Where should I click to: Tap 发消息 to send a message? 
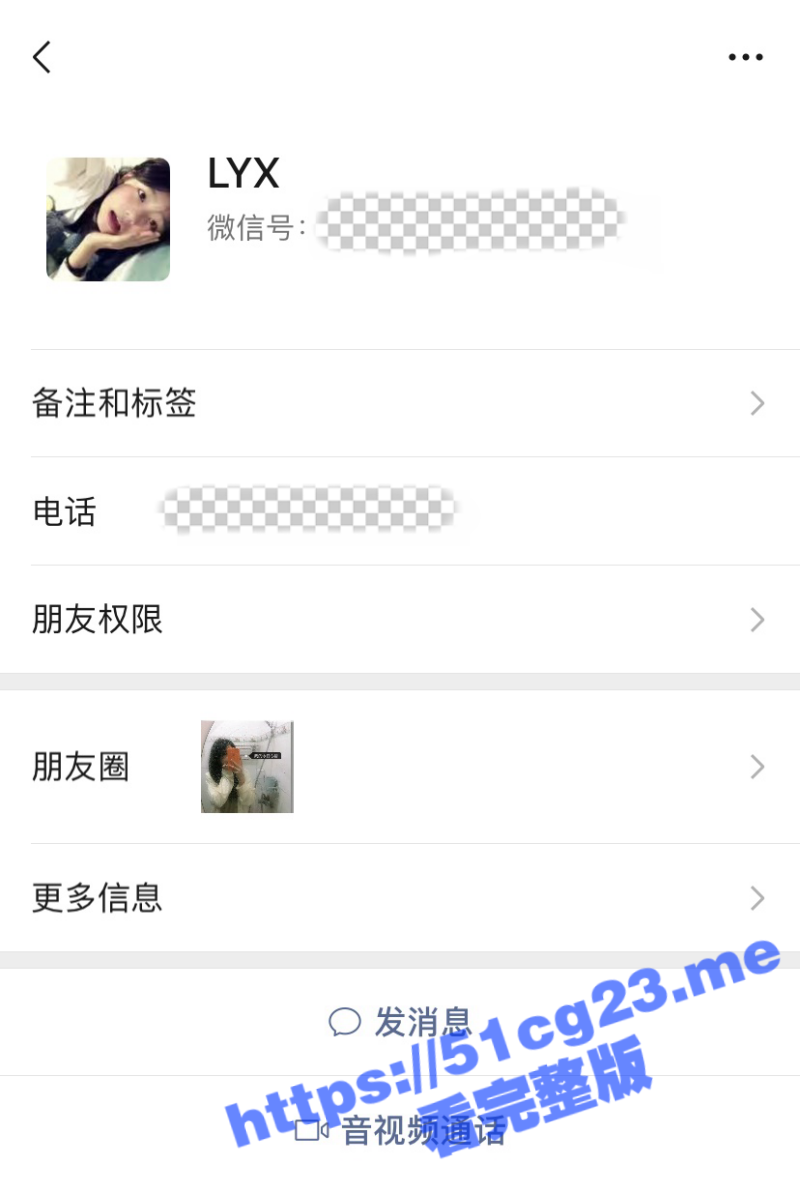(x=400, y=1021)
